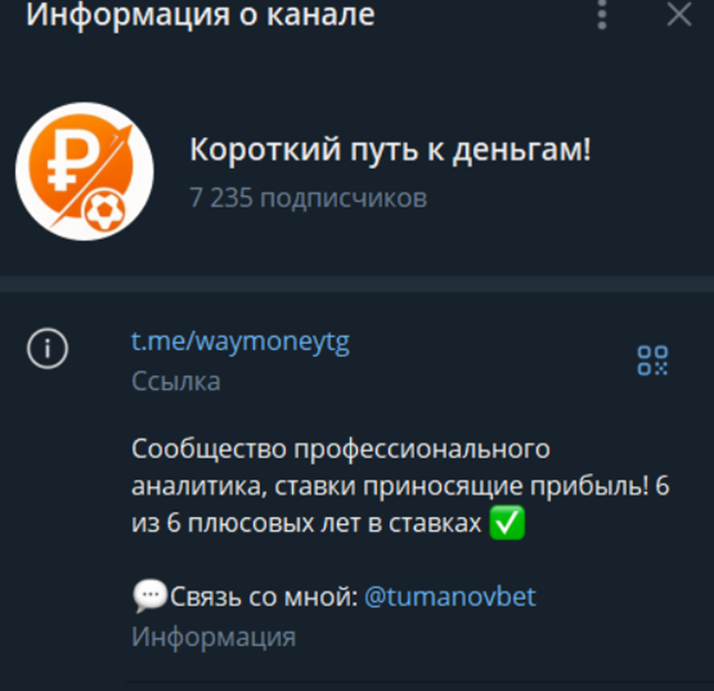Viewport: 714px width, 691px height.
Task: Show the channel QR code
Action: point(652,360)
